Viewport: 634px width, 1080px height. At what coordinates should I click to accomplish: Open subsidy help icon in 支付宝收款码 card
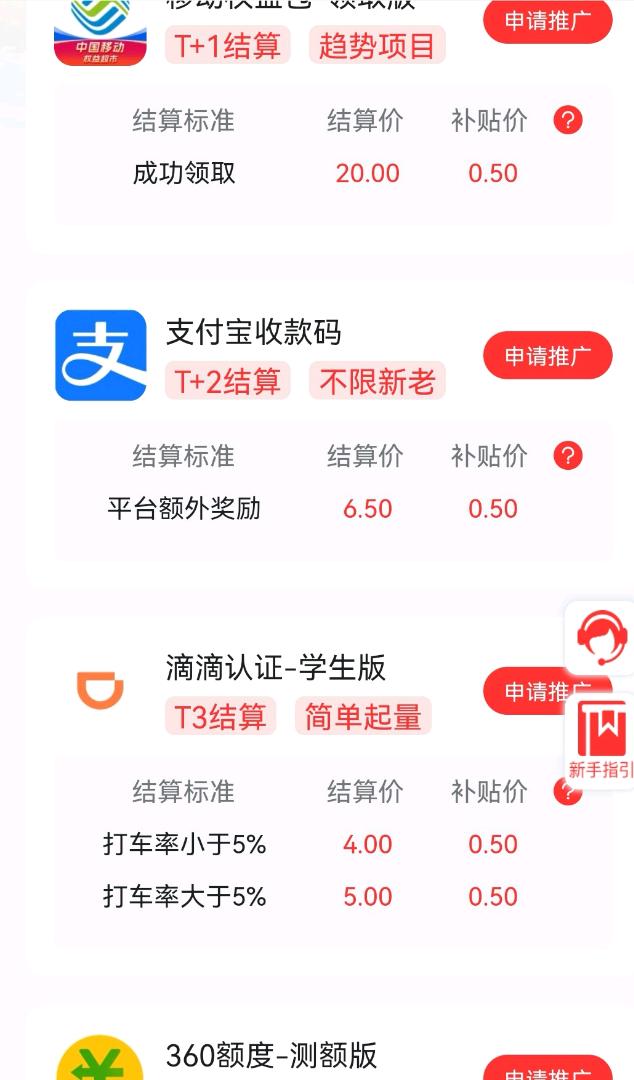click(x=568, y=455)
